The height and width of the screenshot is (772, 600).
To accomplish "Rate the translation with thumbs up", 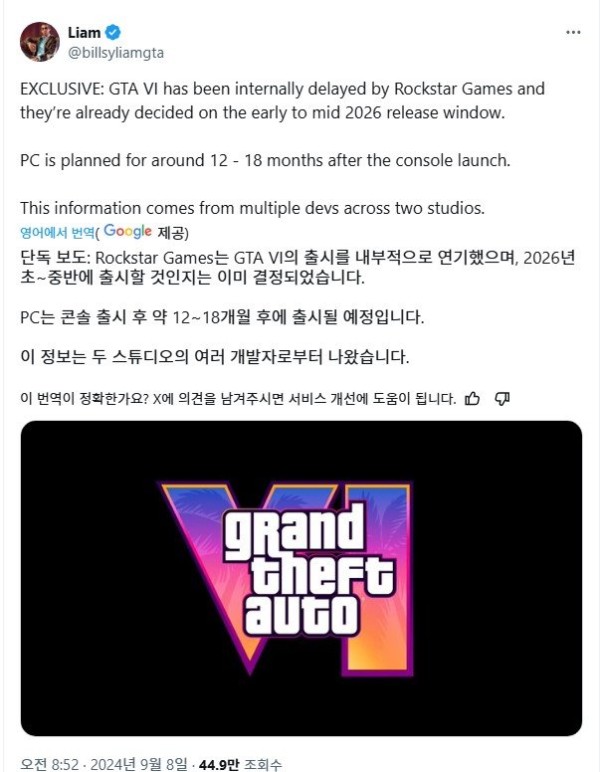I will pos(473,398).
